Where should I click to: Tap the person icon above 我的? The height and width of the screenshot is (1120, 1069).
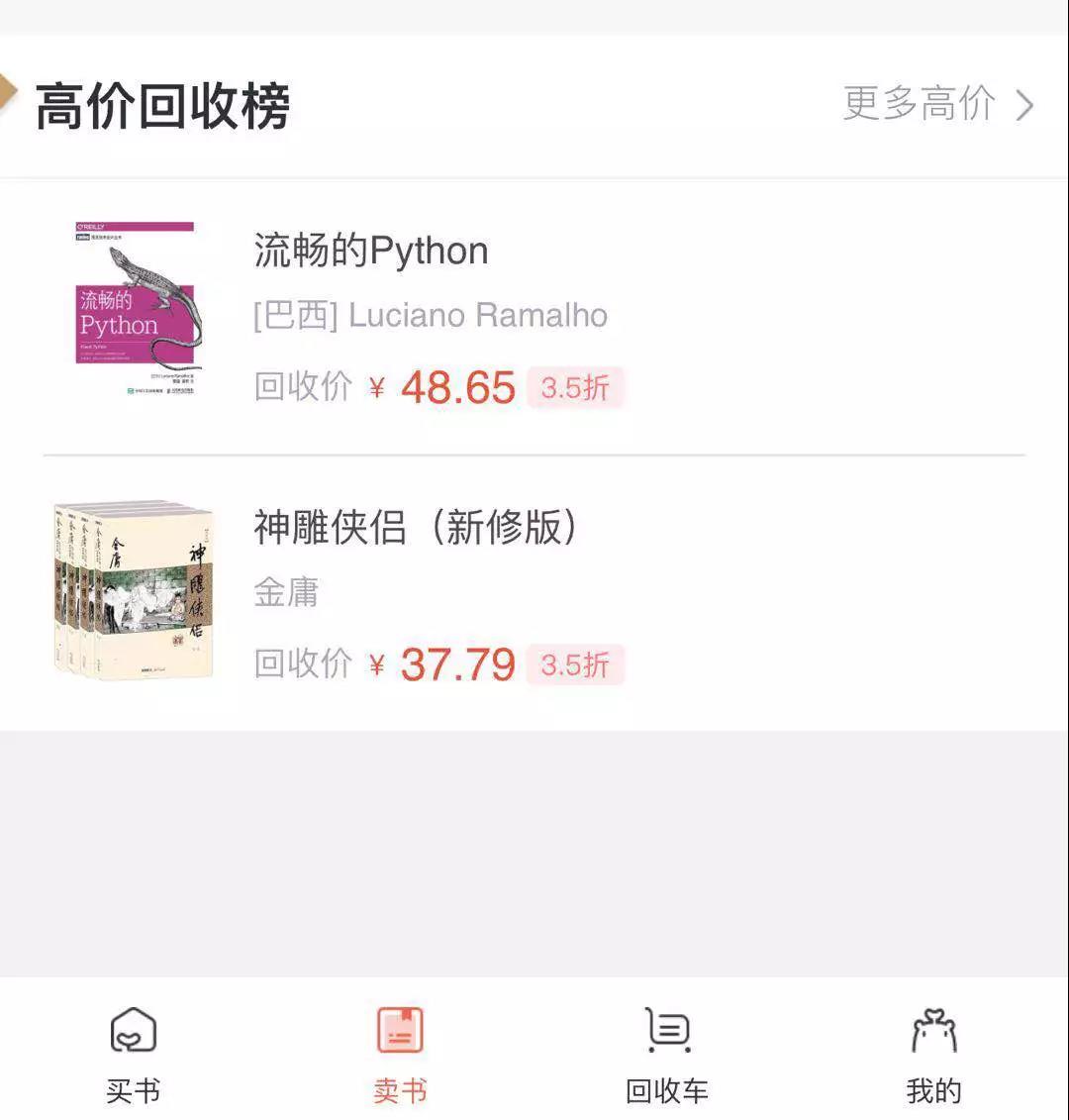pyautogui.click(x=934, y=1031)
